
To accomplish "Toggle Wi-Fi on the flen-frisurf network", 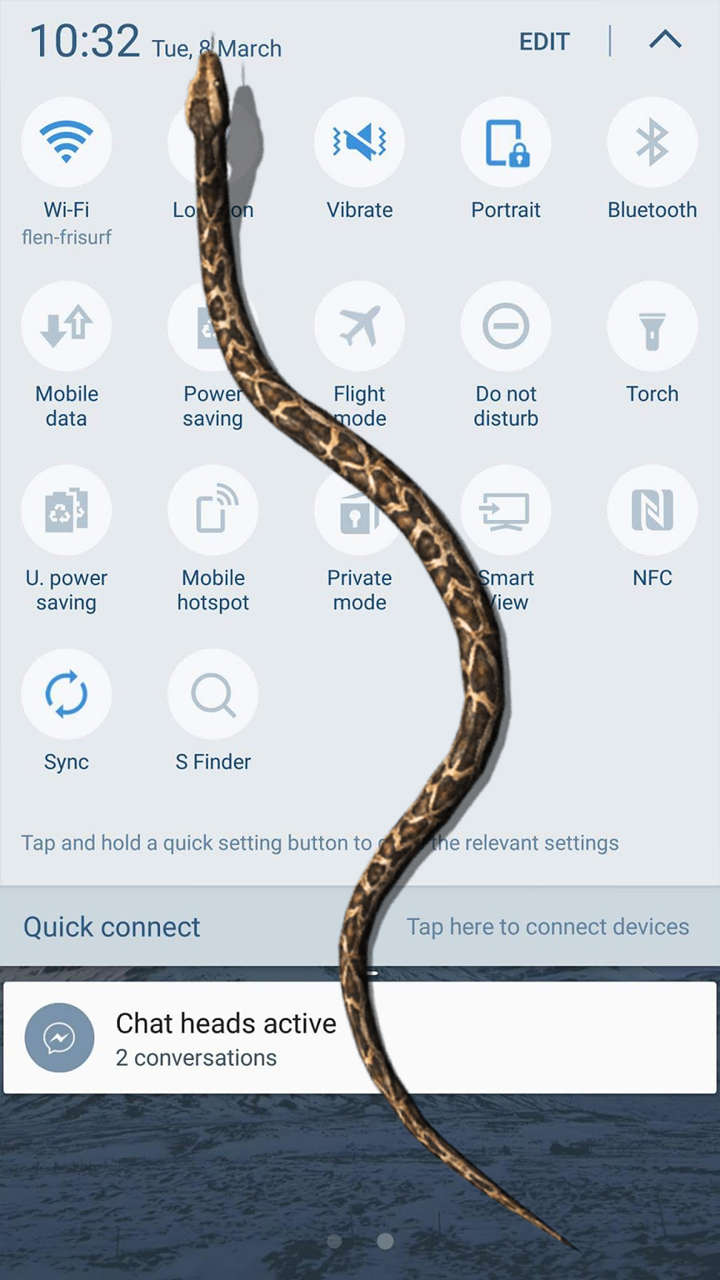I will click(66, 141).
